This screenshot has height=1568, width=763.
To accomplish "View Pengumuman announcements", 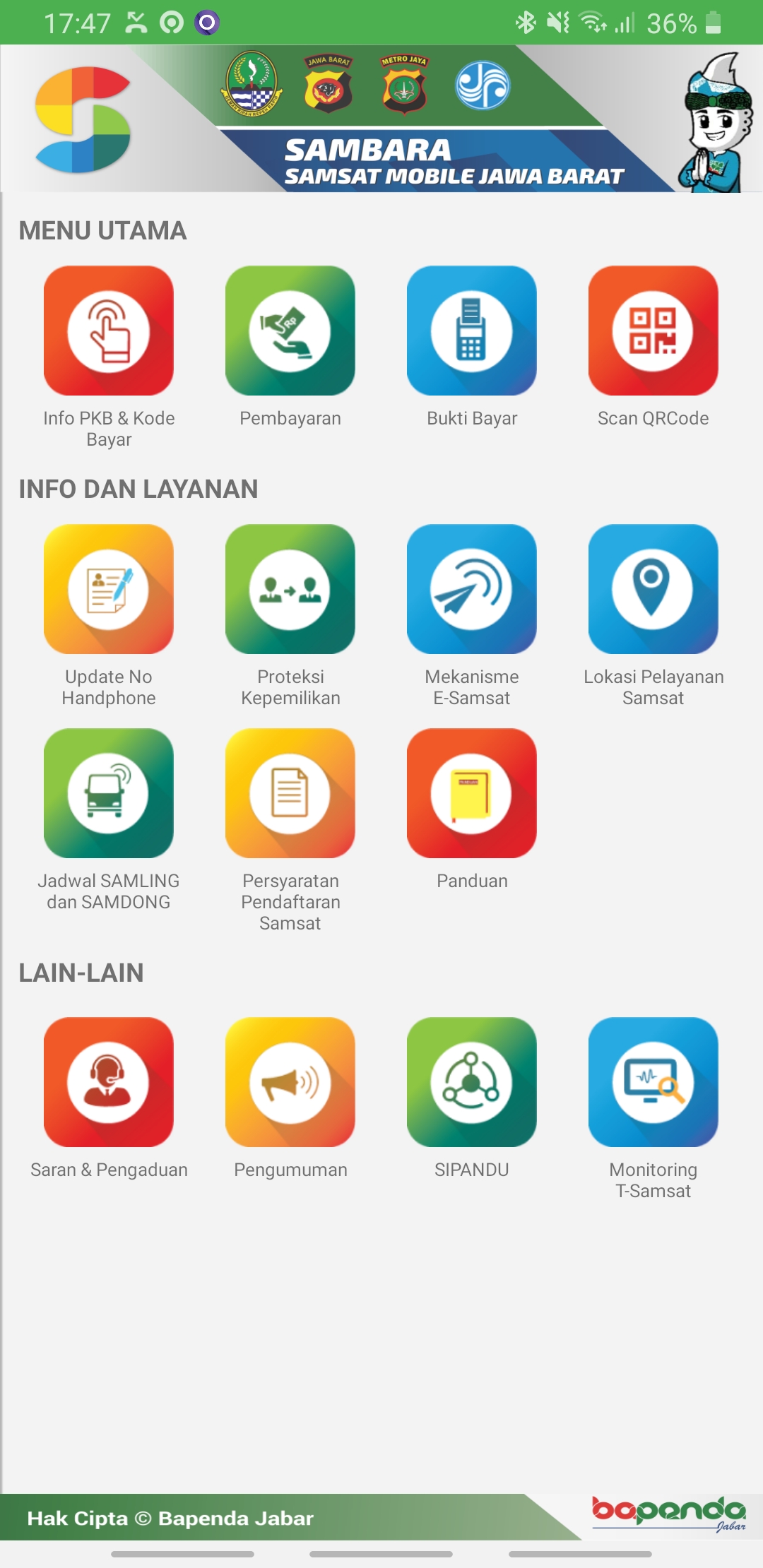I will point(290,1082).
